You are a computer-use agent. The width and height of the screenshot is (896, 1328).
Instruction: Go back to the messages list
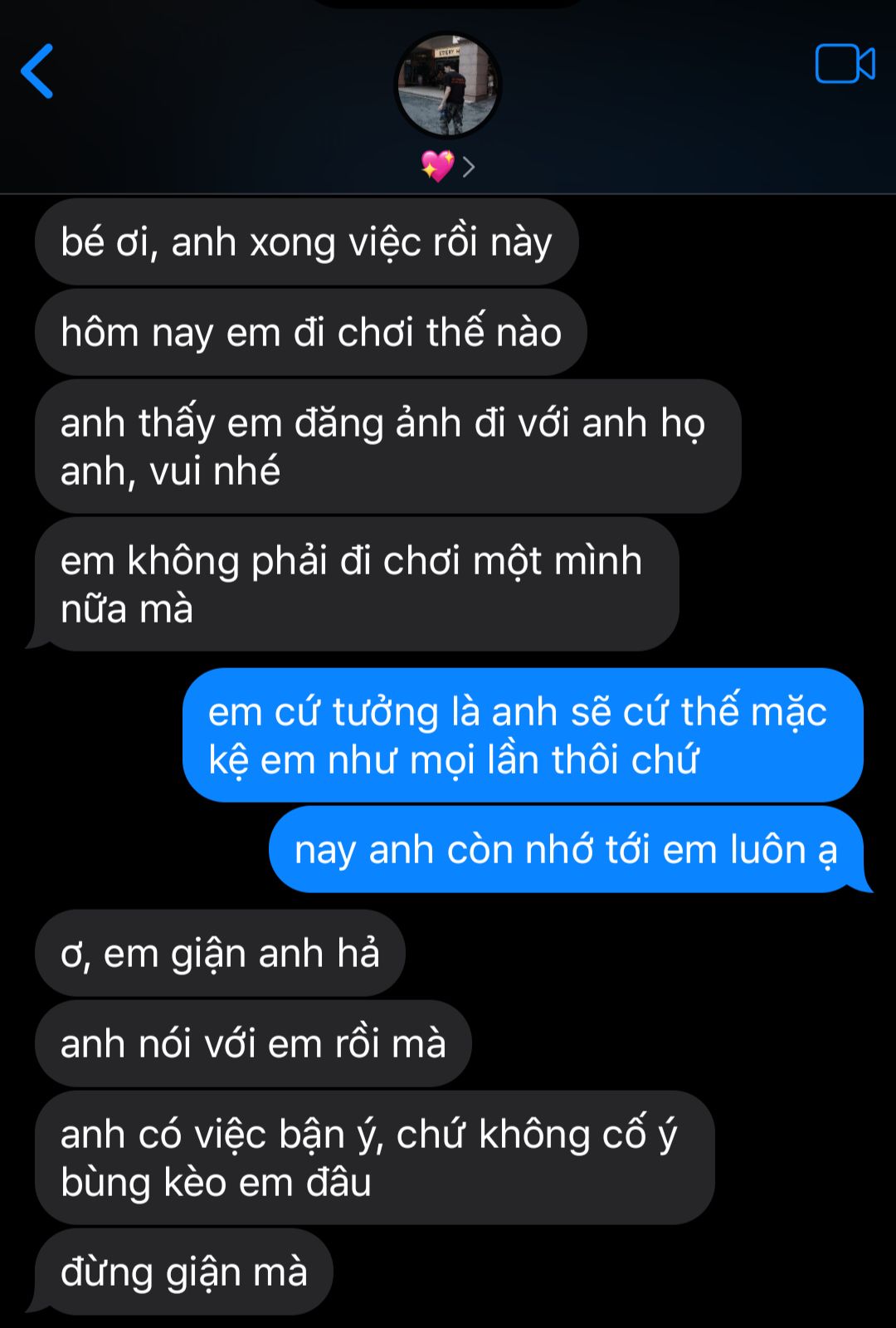pyautogui.click(x=37, y=71)
